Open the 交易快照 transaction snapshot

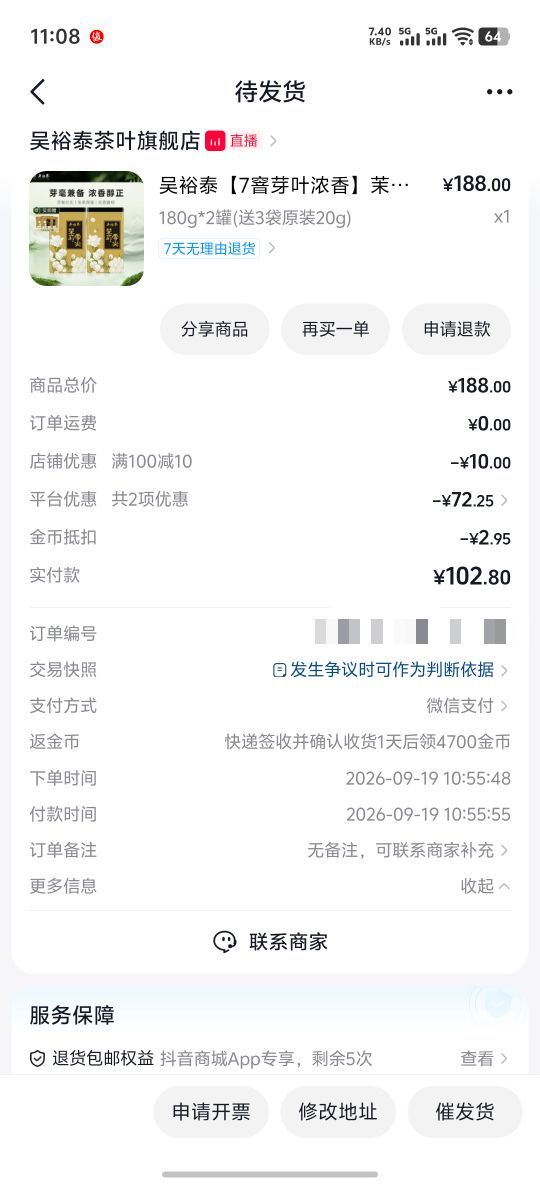tap(270, 670)
